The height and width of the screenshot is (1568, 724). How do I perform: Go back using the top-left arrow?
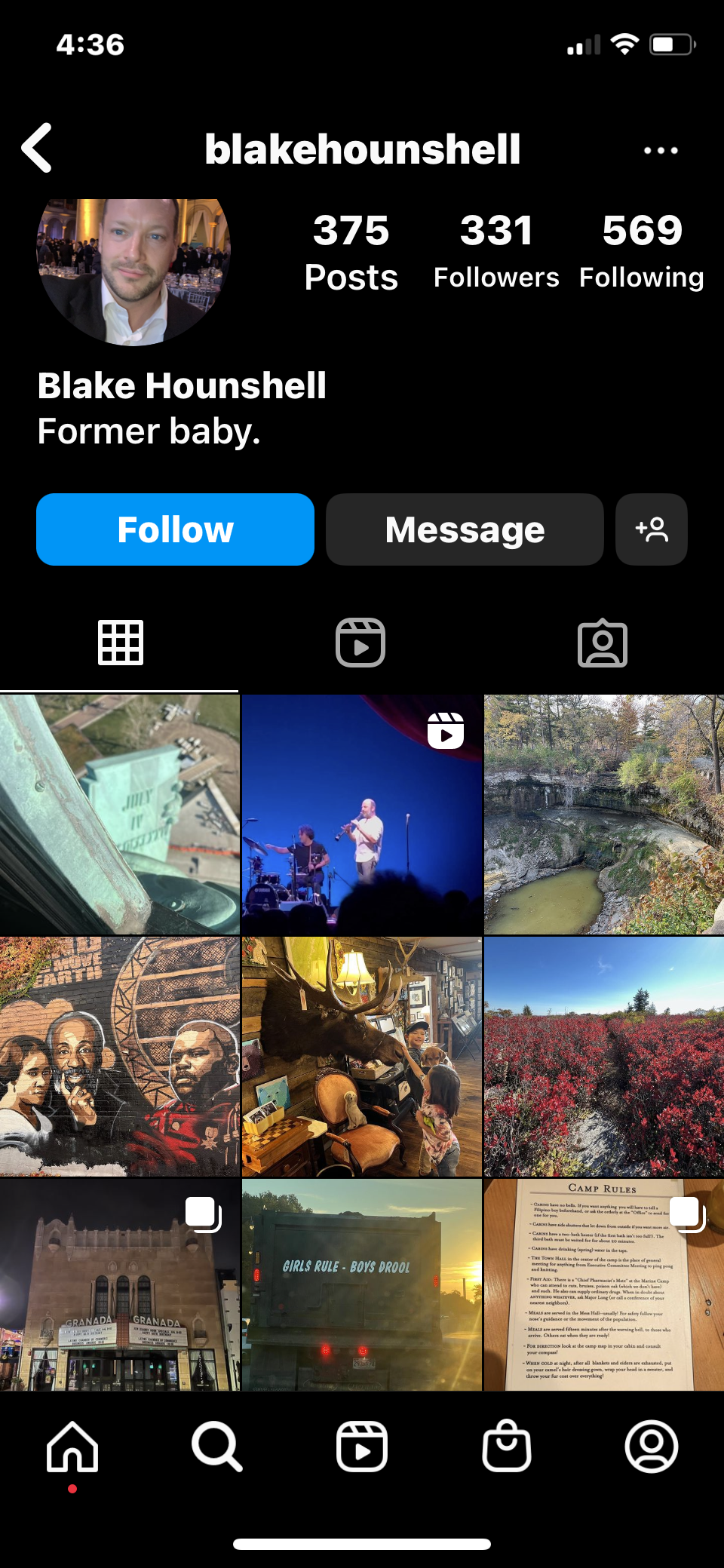click(37, 149)
